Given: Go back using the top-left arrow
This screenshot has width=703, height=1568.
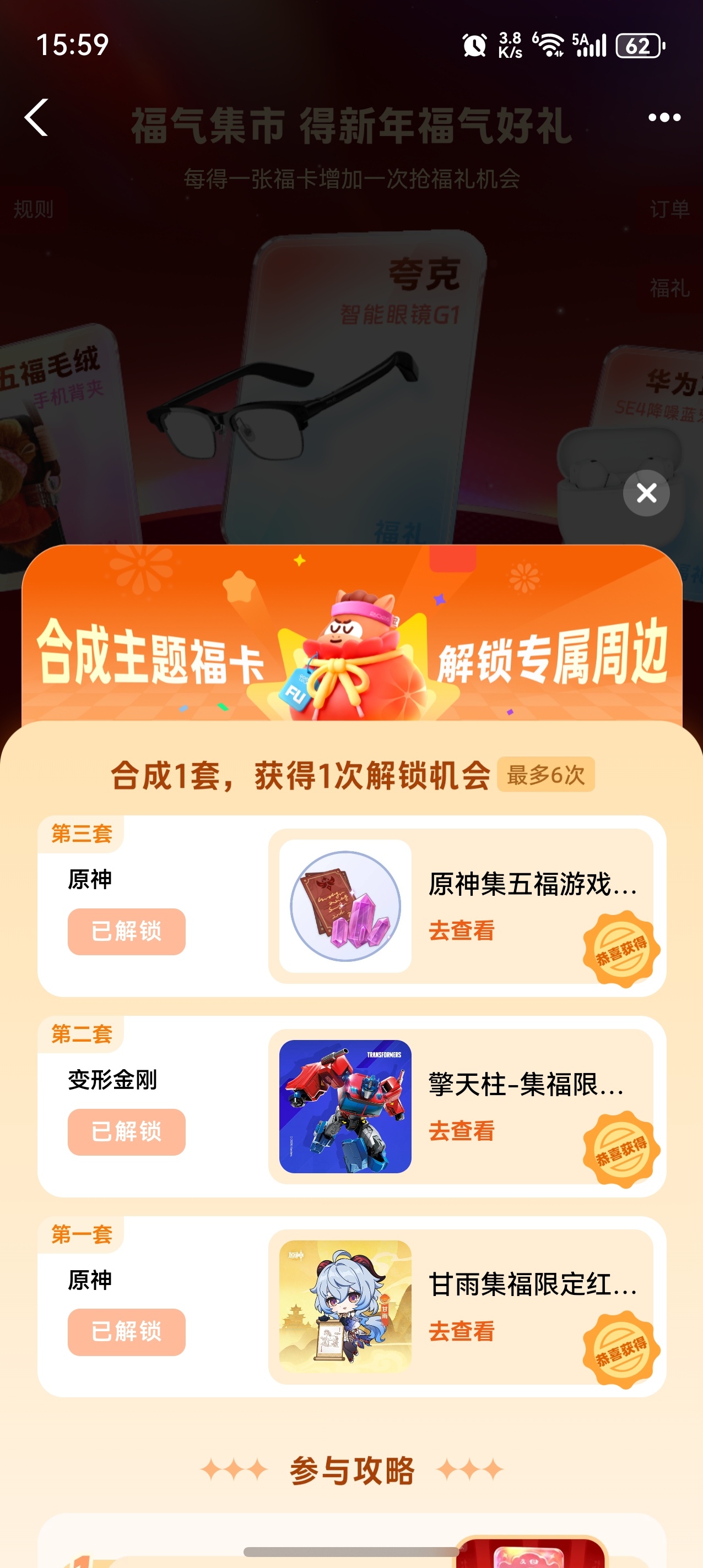Looking at the screenshot, I should pyautogui.click(x=36, y=117).
